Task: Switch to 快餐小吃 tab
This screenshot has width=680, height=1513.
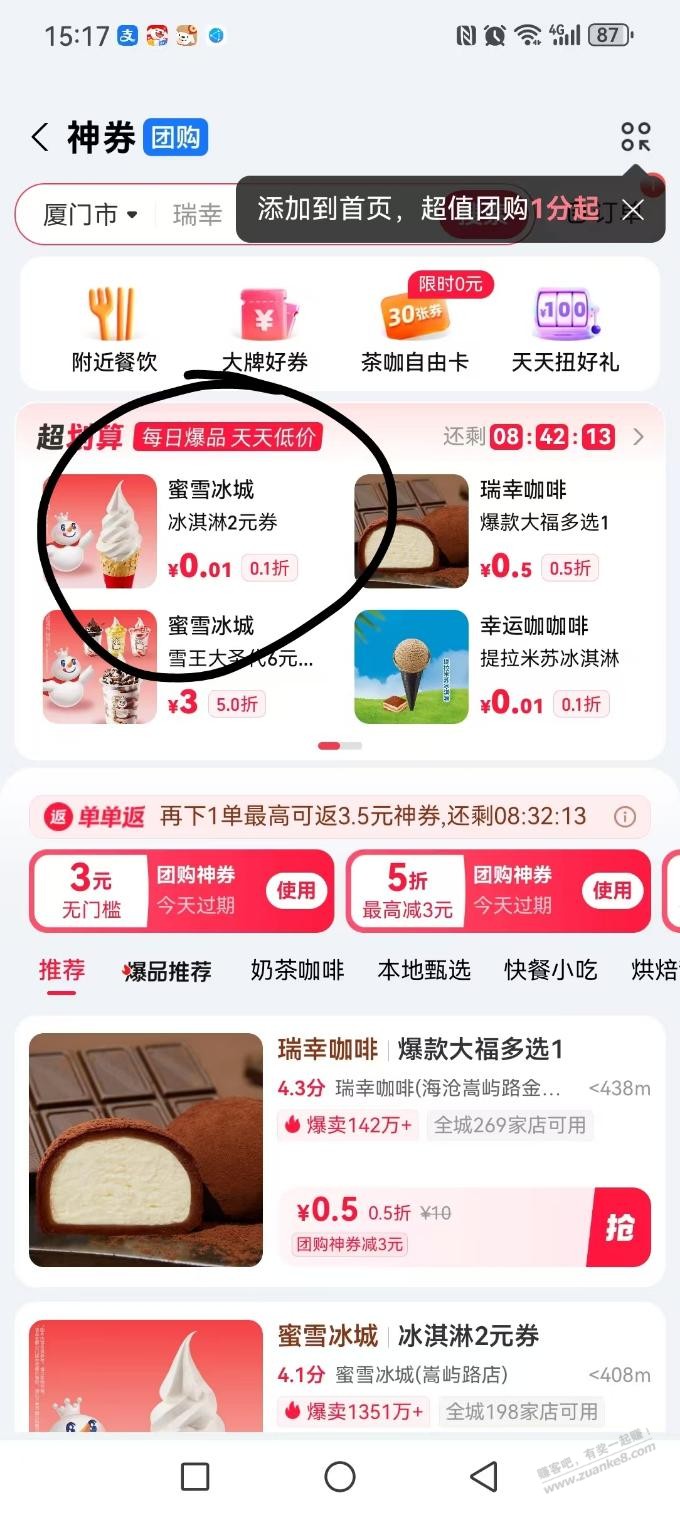Action: pyautogui.click(x=550, y=970)
